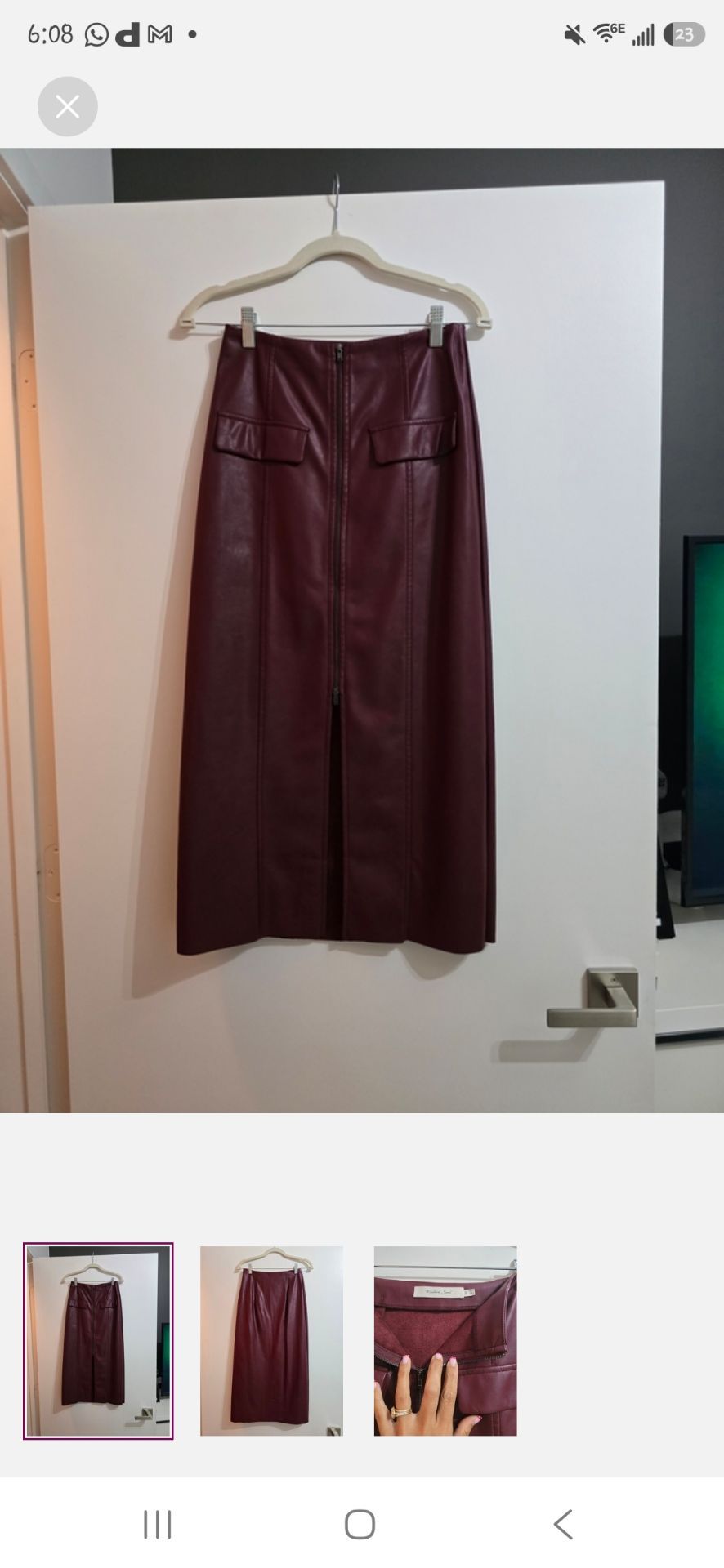Screen dimensions: 724x1568
Task: Open the third thumbnail showing the label
Action: (x=445, y=1341)
